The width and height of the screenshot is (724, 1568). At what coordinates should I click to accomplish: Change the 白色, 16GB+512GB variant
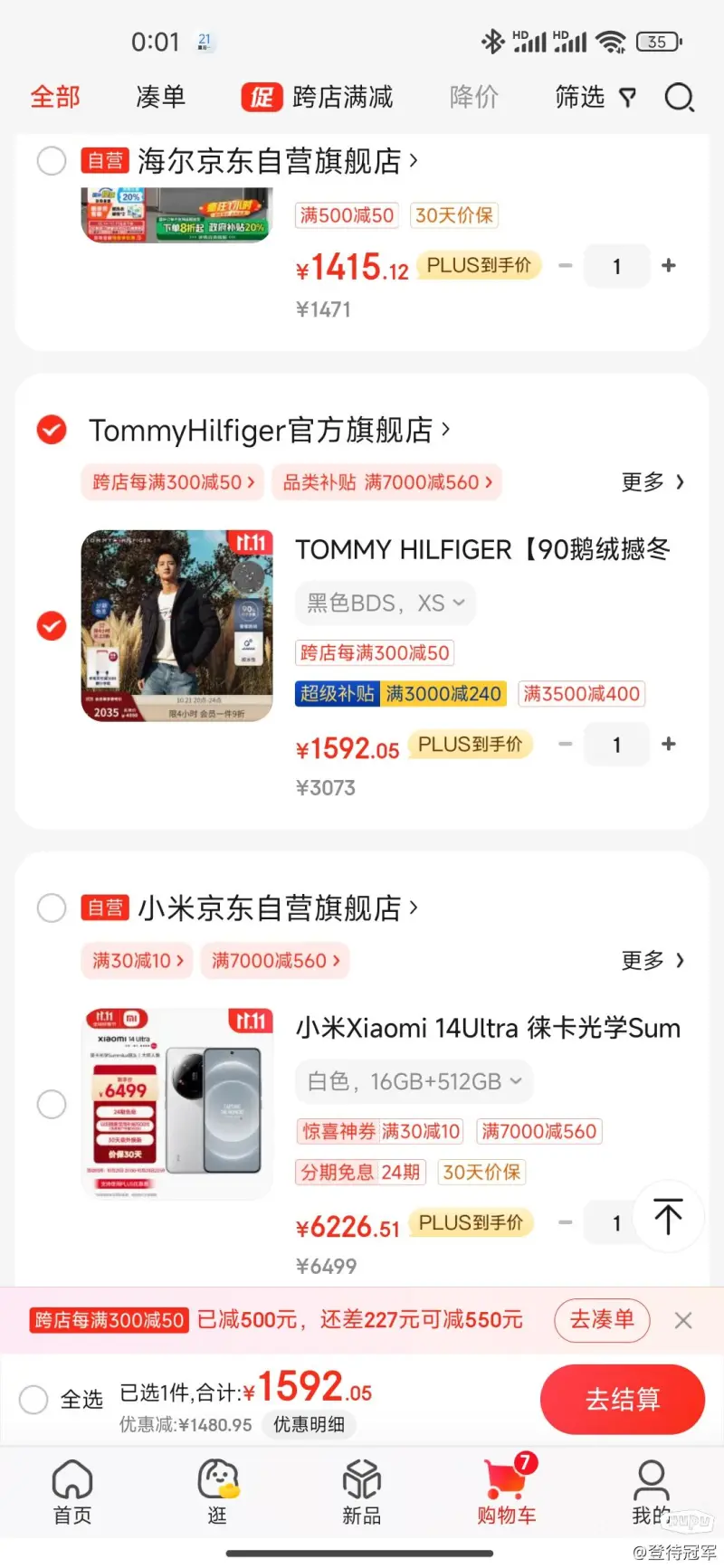pyautogui.click(x=414, y=1081)
